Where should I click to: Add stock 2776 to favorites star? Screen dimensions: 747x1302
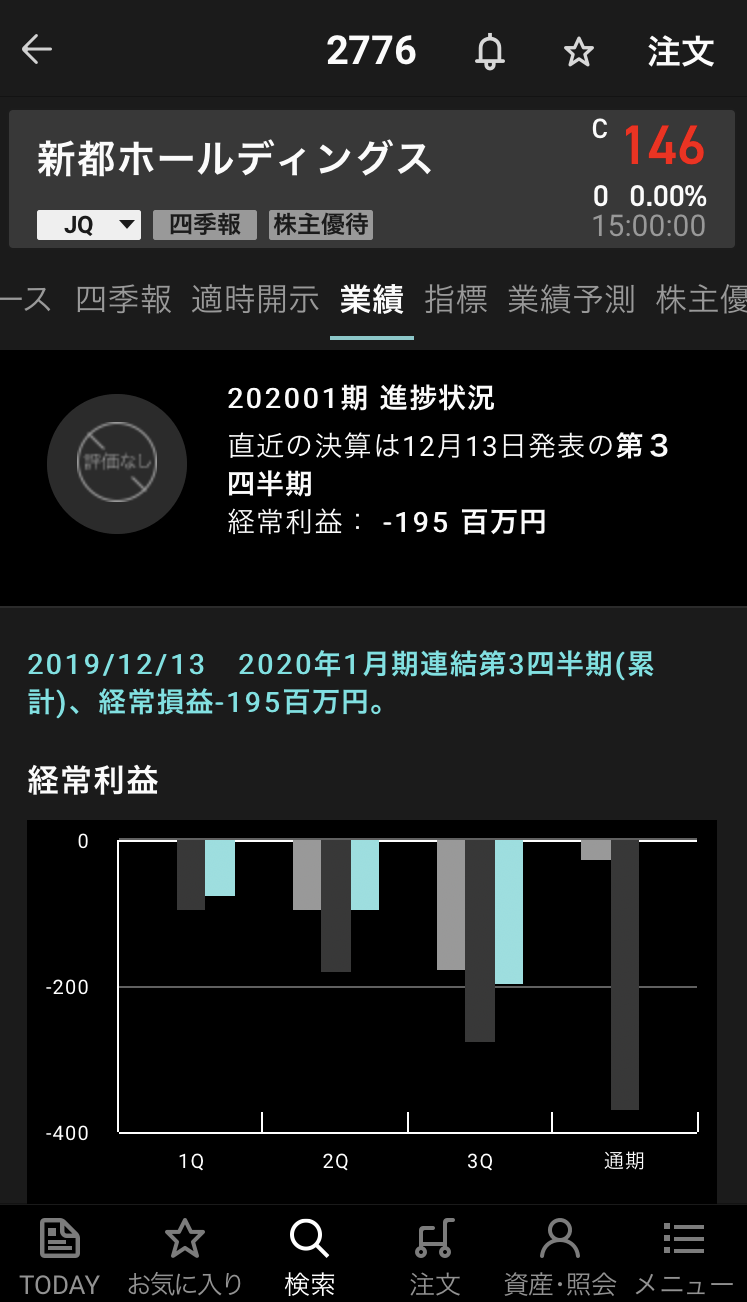579,51
